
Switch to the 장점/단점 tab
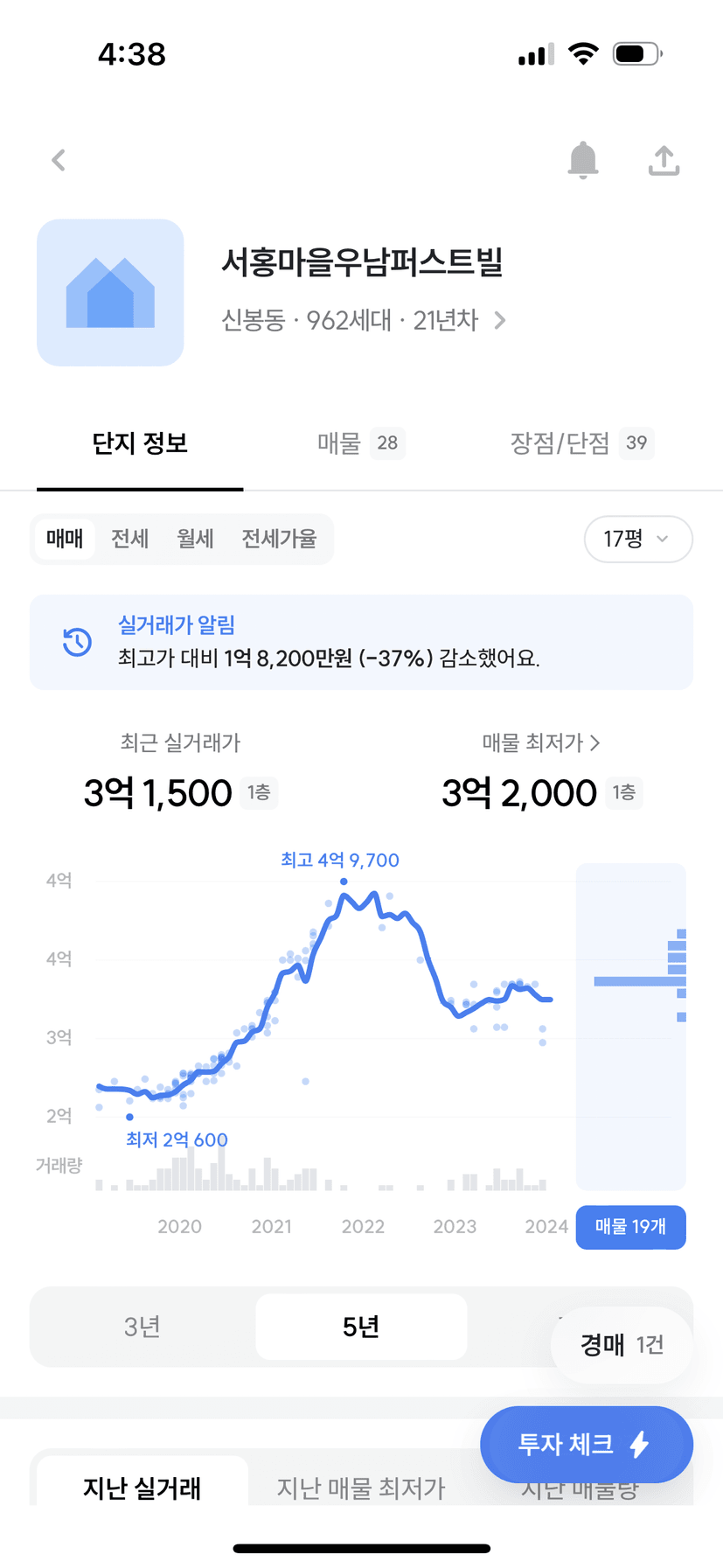pyautogui.click(x=581, y=443)
